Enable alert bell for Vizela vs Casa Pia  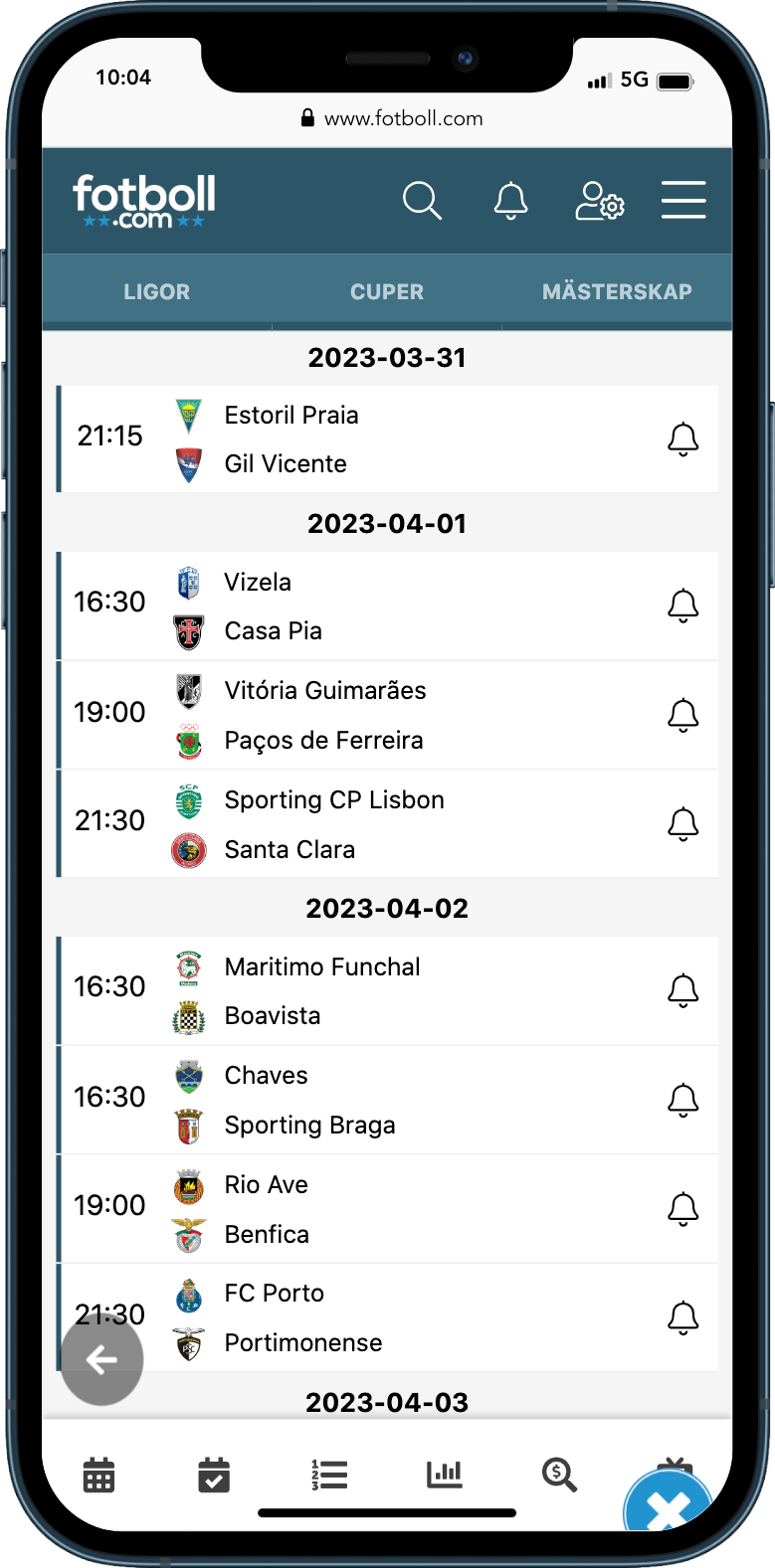(682, 606)
